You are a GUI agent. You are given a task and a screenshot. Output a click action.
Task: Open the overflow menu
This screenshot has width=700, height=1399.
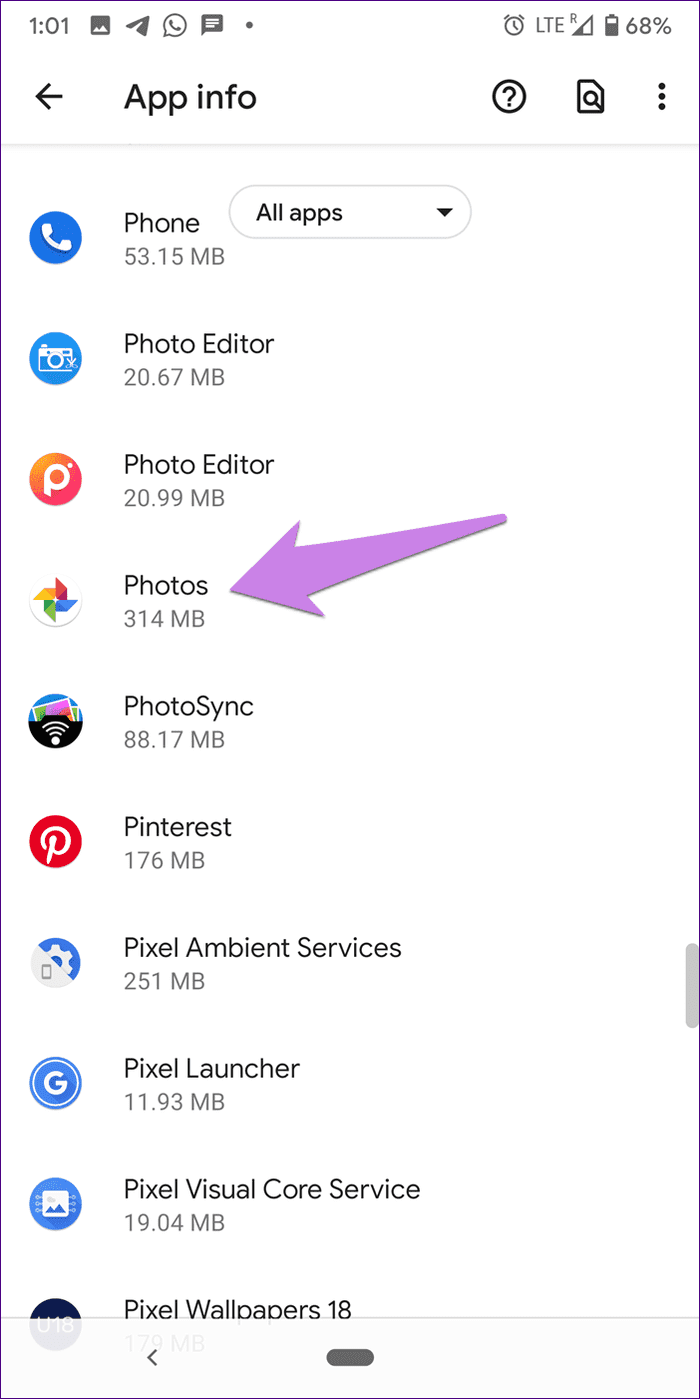tap(661, 97)
